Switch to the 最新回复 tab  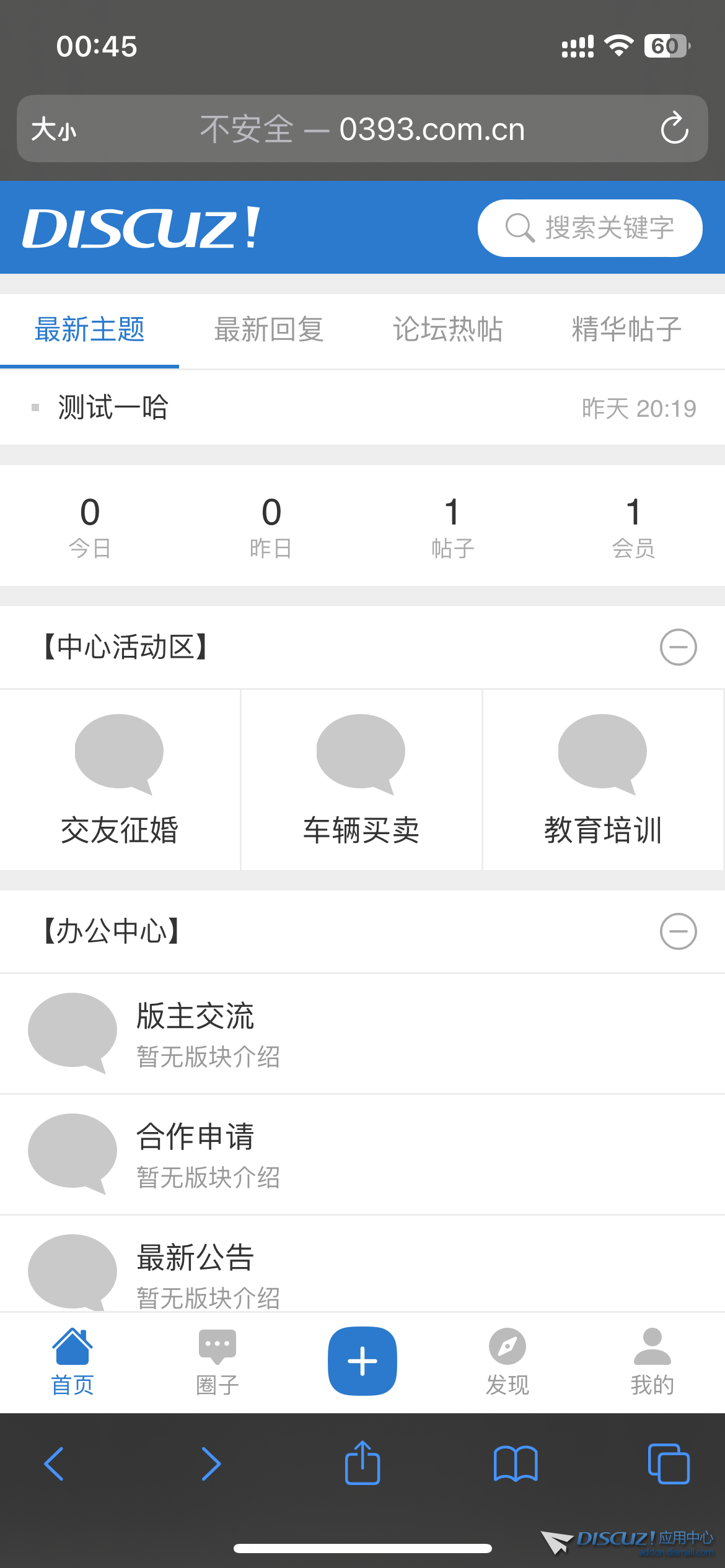(270, 329)
